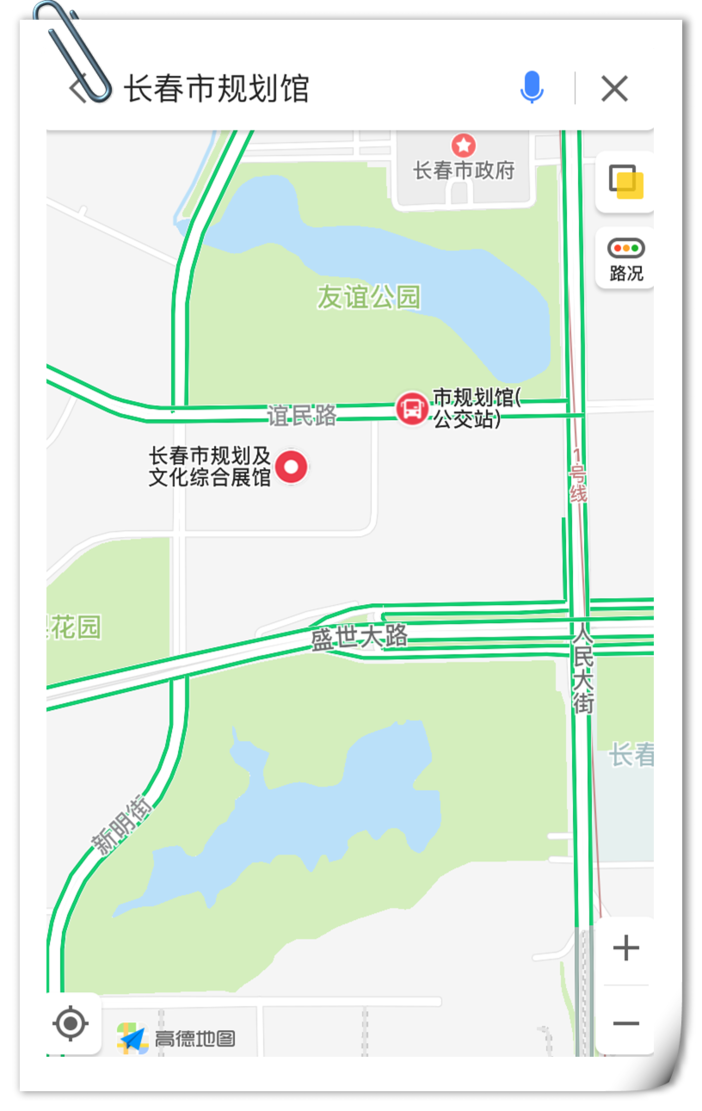Clear the search with the X
The image size is (702, 1111).
[x=614, y=89]
